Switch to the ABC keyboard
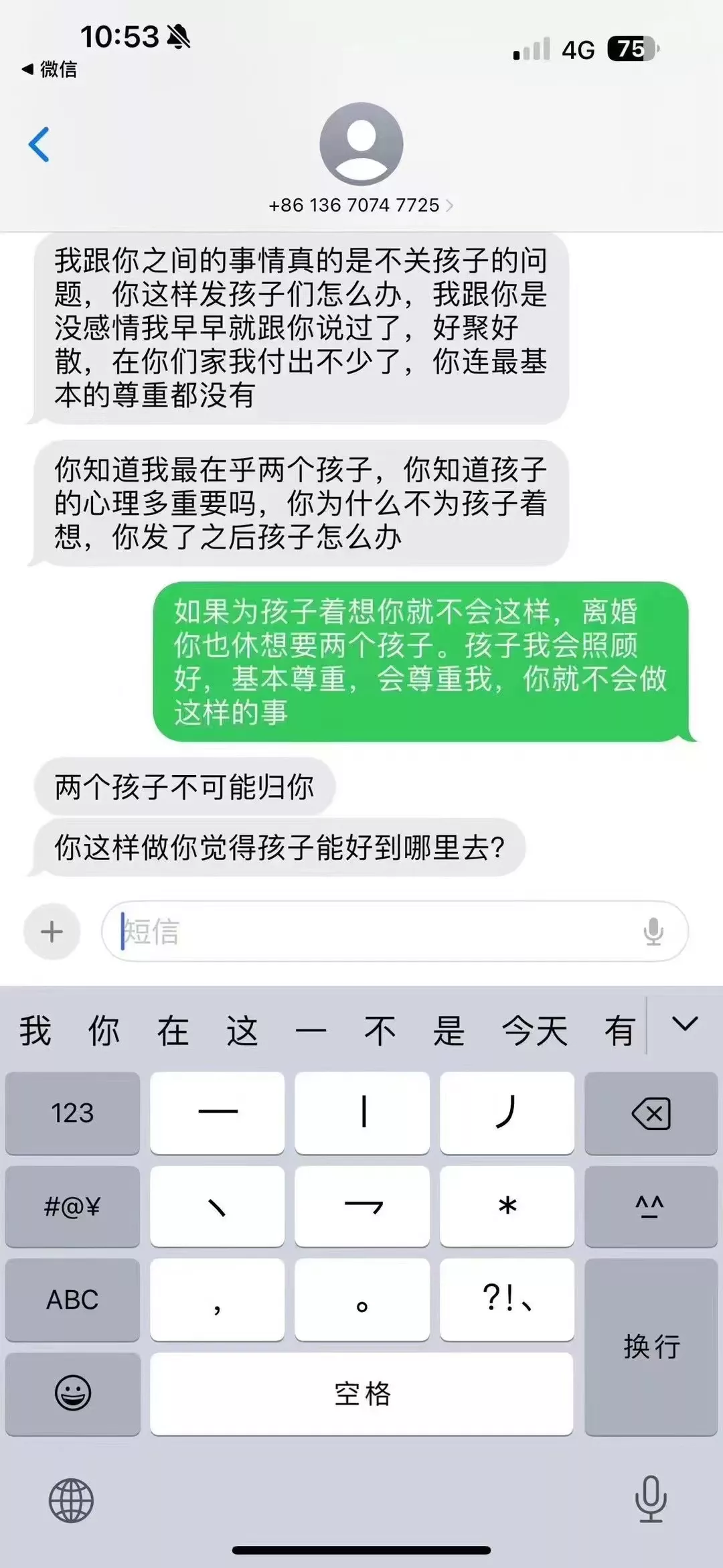The width and height of the screenshot is (723, 1568). [x=72, y=1299]
